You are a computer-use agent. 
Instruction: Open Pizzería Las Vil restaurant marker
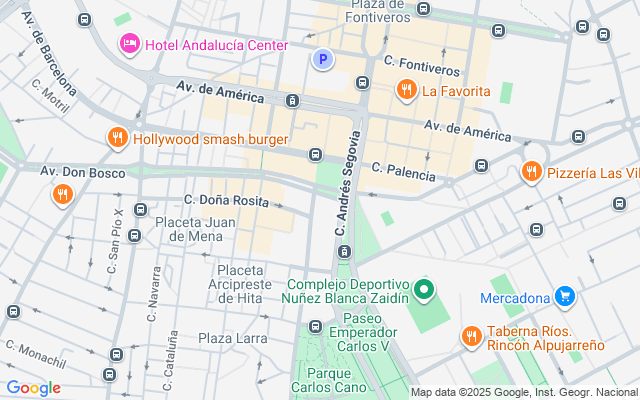[531, 173]
